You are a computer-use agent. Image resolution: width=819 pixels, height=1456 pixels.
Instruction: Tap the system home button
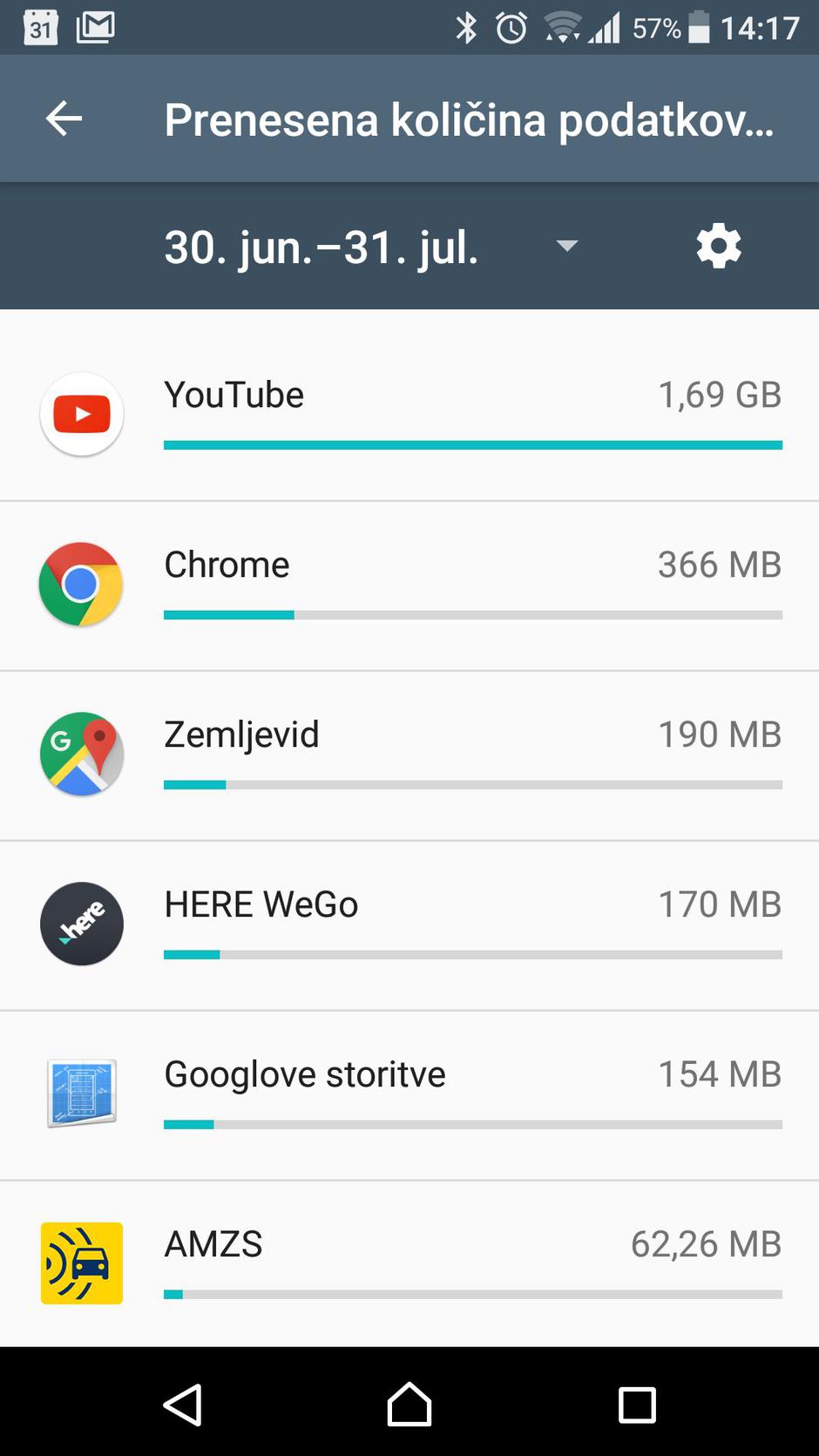click(x=409, y=1405)
